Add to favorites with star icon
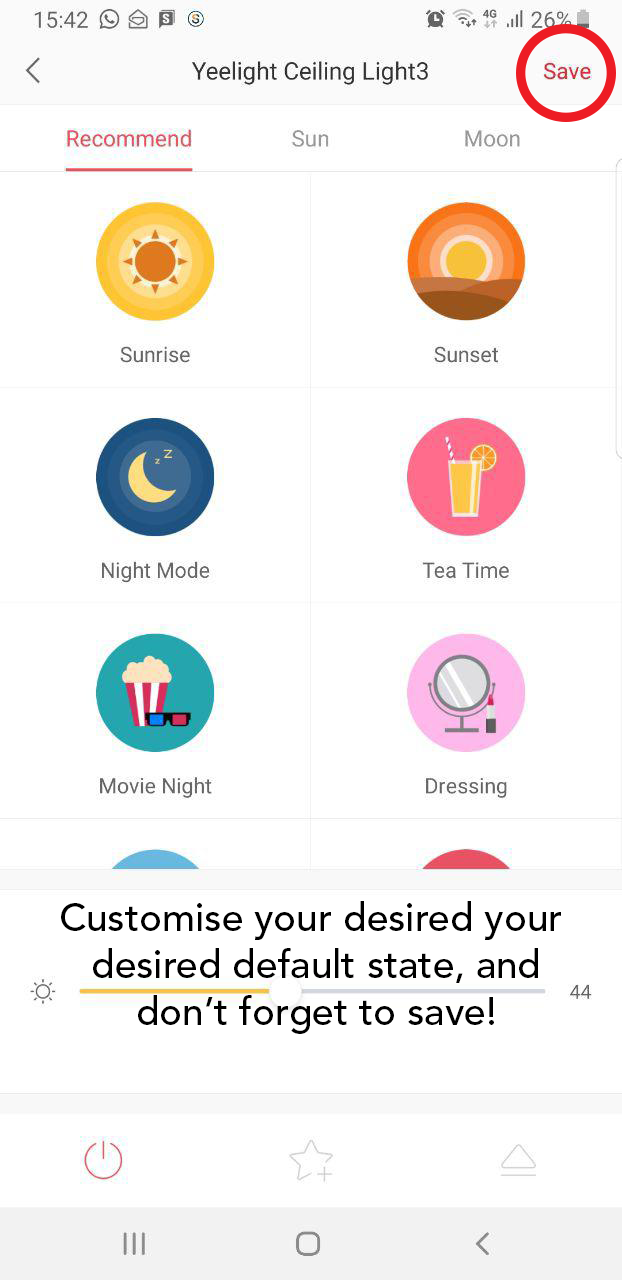This screenshot has width=622, height=1280. tap(311, 1160)
